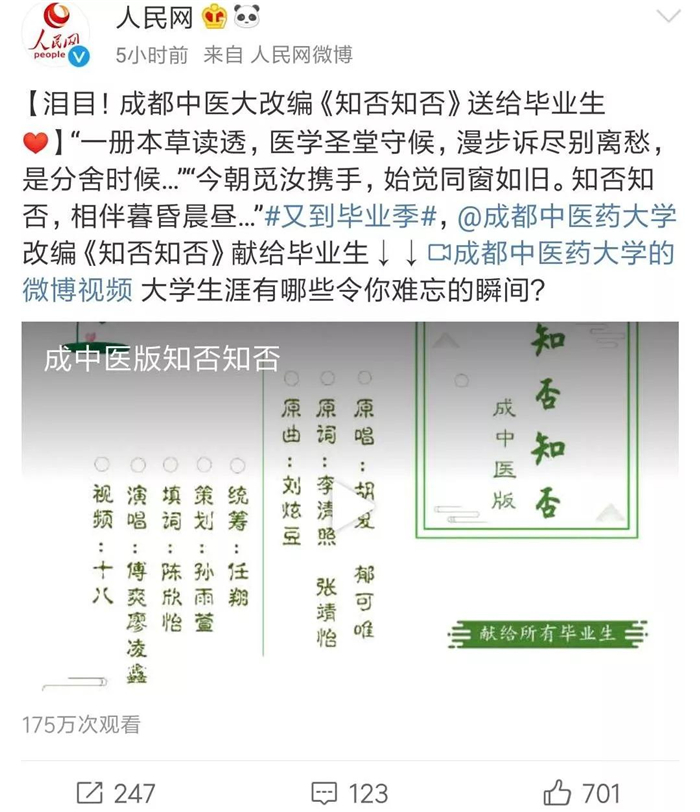700x812 pixels.
Task: Open the 123 comments
Action: click(348, 792)
